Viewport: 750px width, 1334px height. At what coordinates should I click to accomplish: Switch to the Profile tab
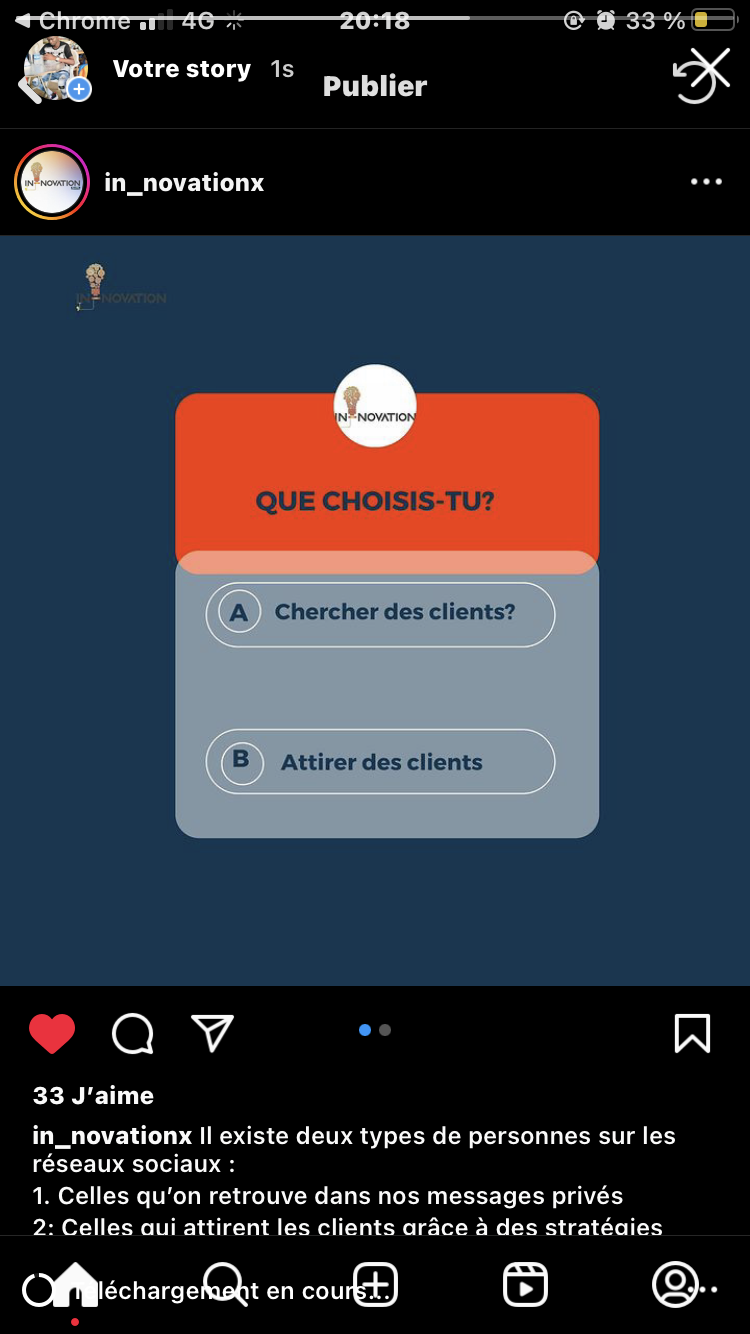[675, 1283]
